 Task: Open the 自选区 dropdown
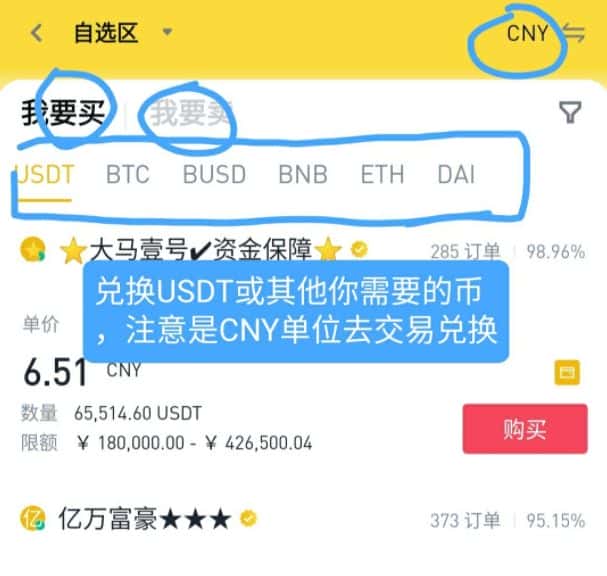pyautogui.click(x=166, y=32)
